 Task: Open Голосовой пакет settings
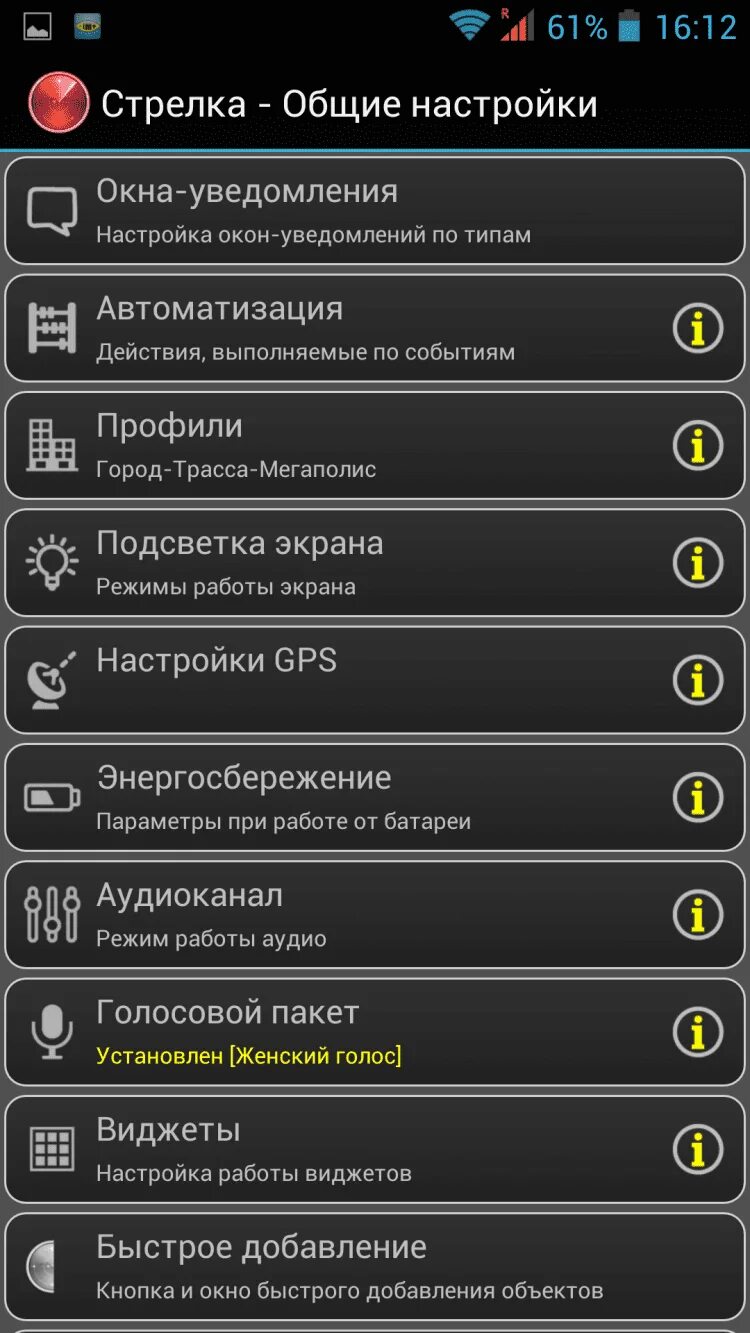pyautogui.click(x=330, y=1032)
